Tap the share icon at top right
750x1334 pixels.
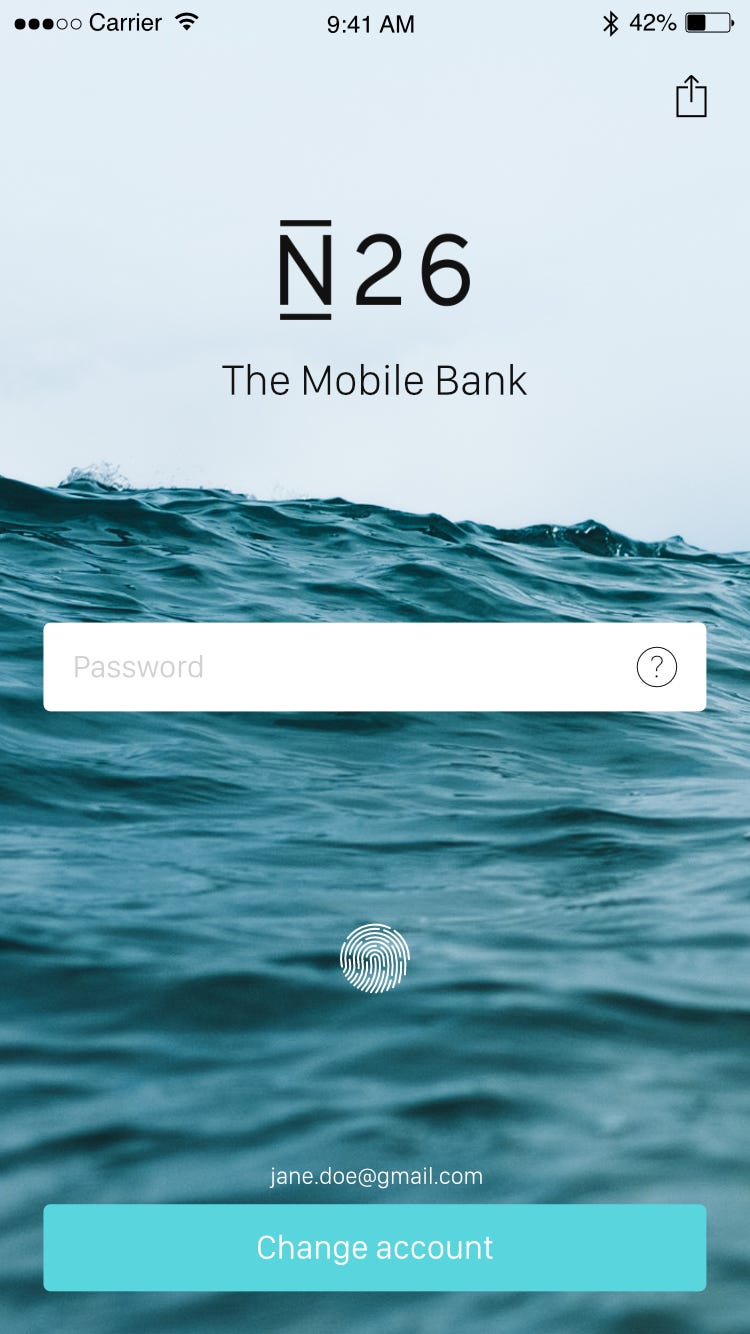coord(691,97)
